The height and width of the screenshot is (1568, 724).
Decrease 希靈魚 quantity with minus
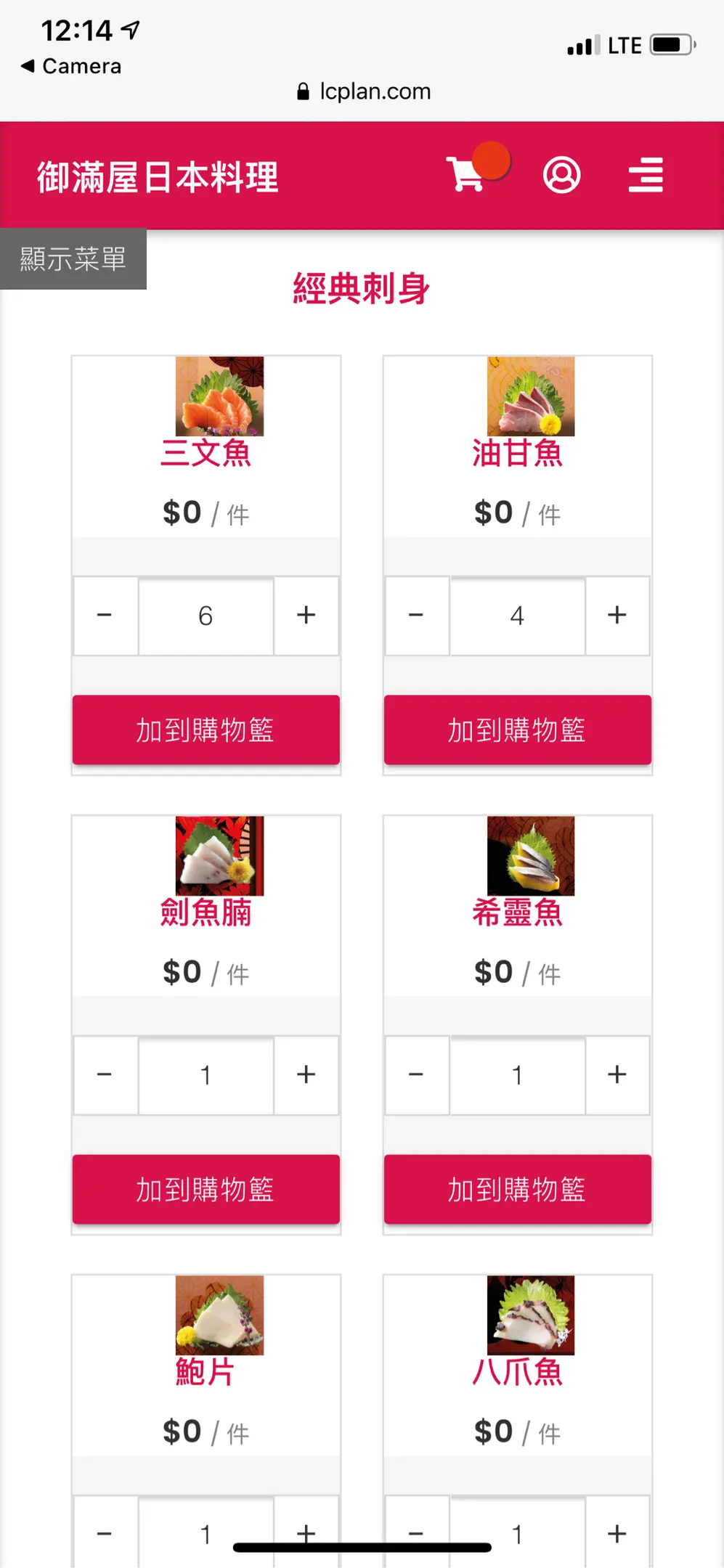pos(416,1074)
